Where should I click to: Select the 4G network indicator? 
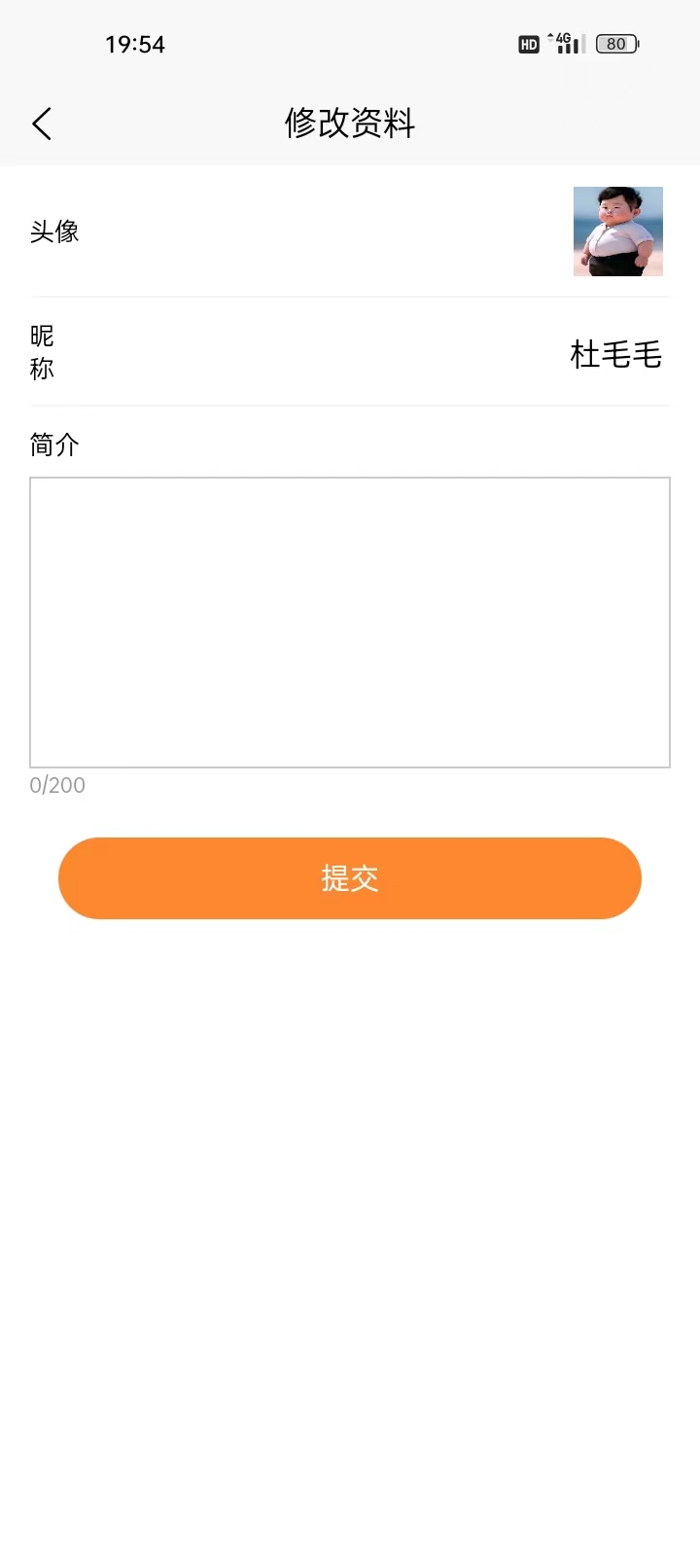[561, 37]
